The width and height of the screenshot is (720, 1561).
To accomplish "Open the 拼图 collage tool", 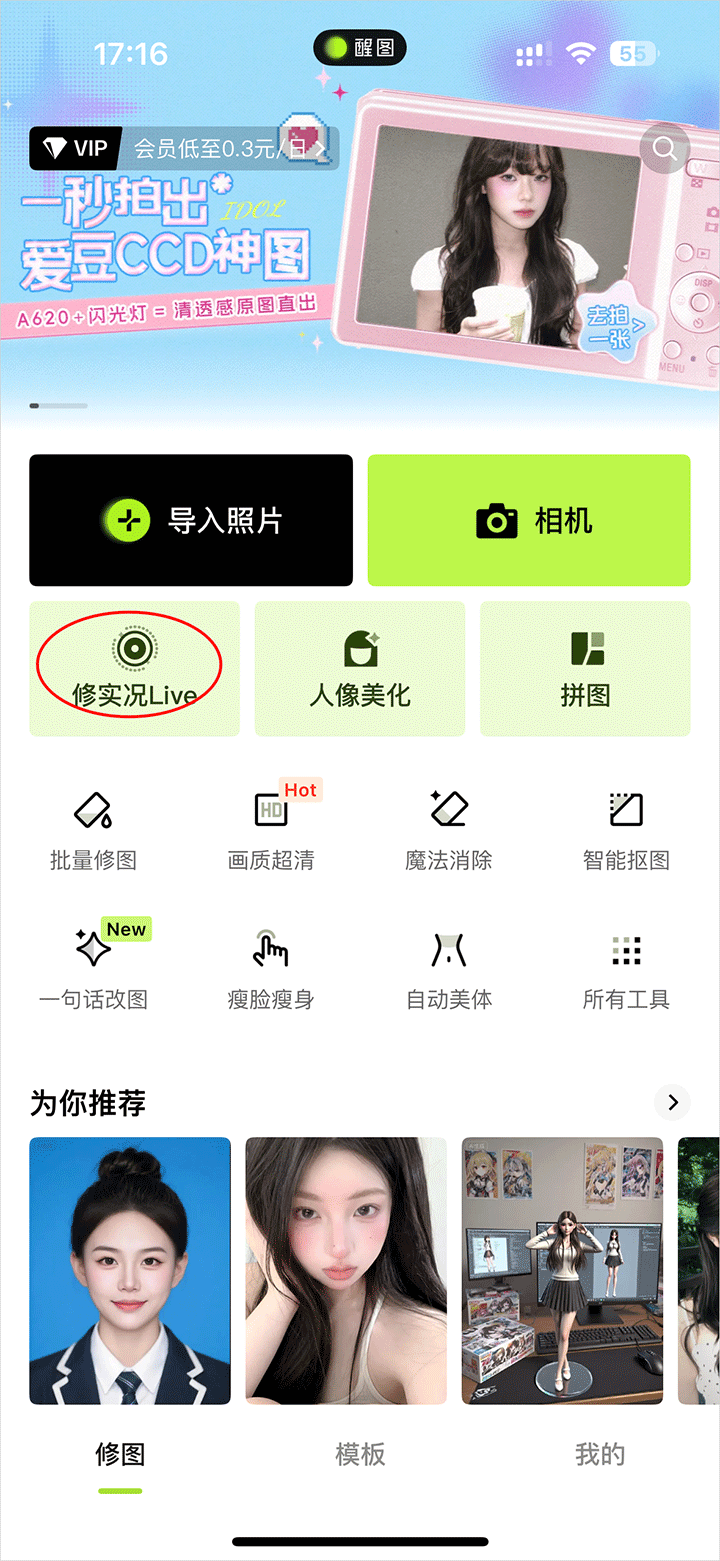I will pos(585,668).
